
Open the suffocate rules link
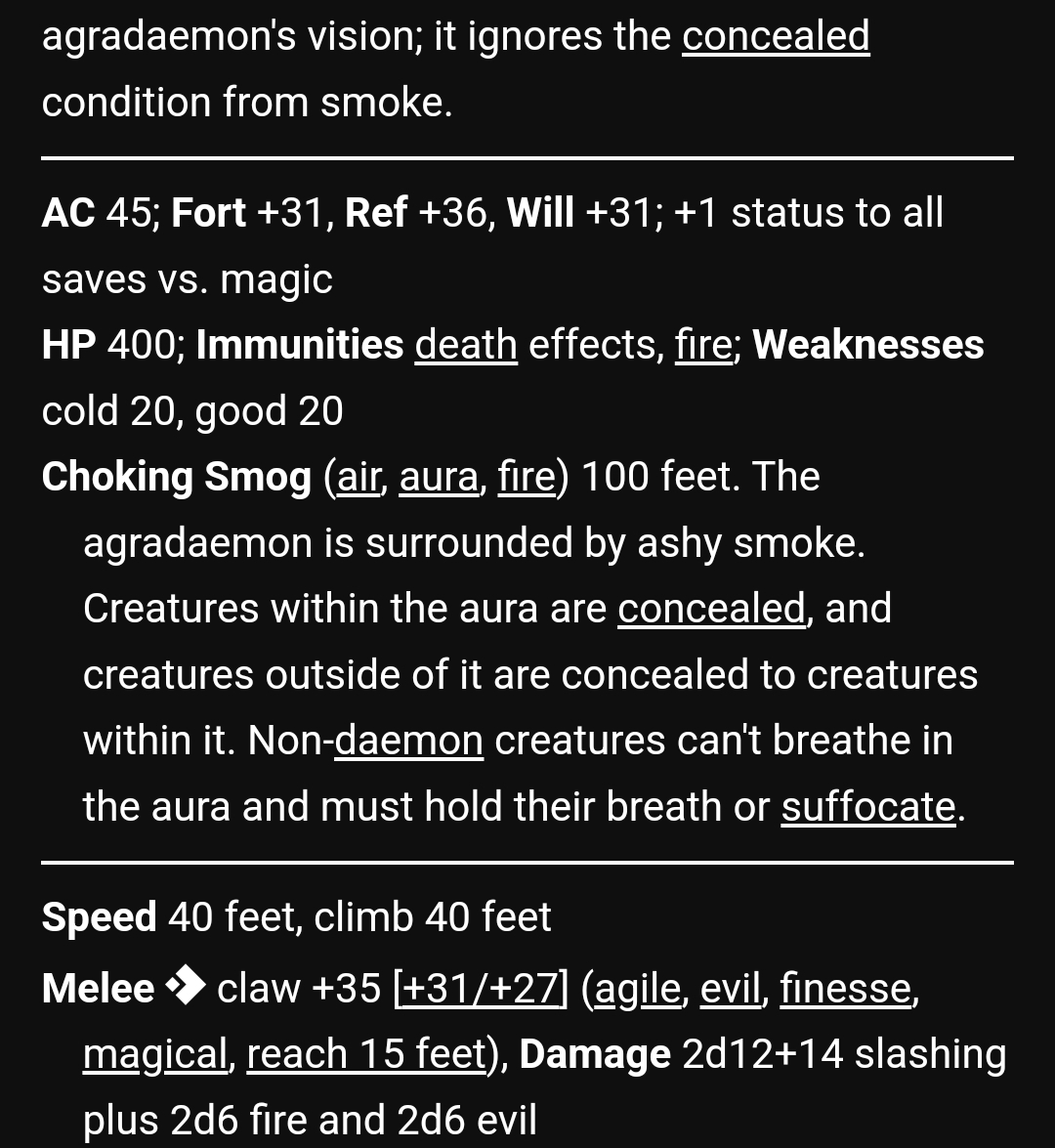867,807
